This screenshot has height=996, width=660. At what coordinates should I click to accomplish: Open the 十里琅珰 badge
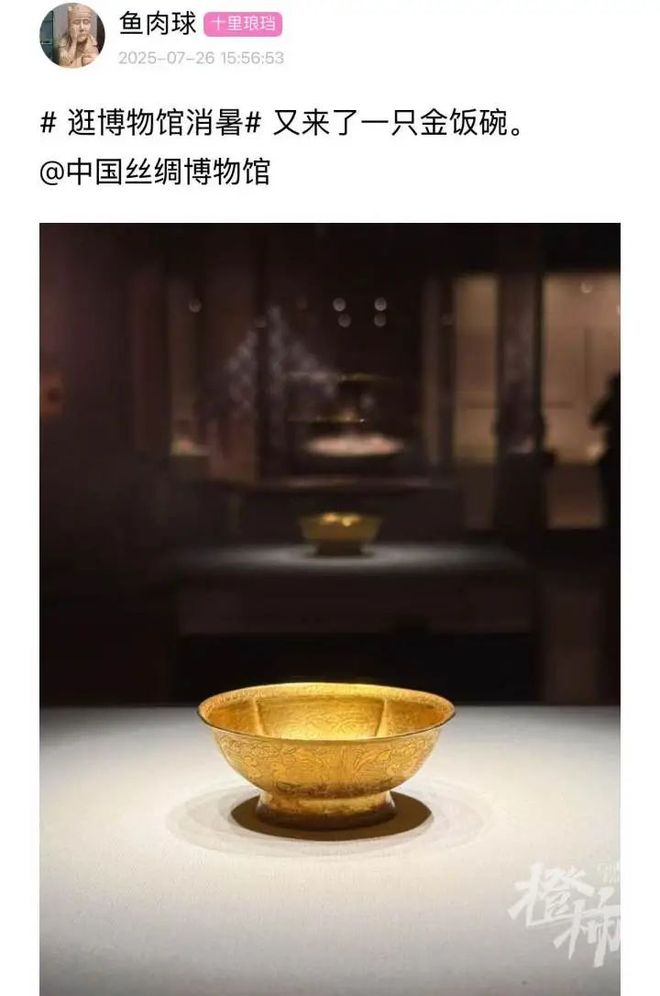tap(243, 24)
